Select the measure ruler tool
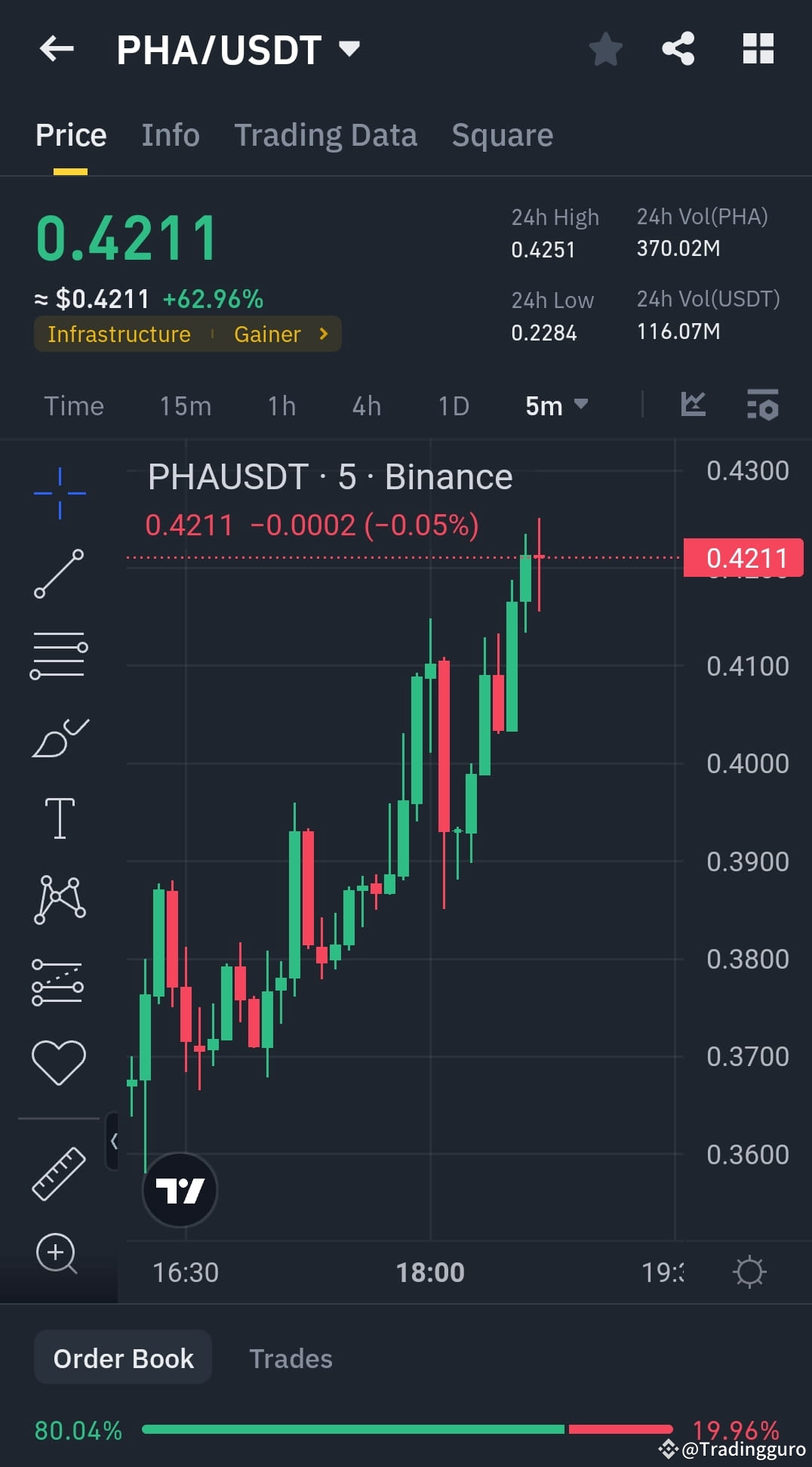812x1467 pixels. 59,1174
